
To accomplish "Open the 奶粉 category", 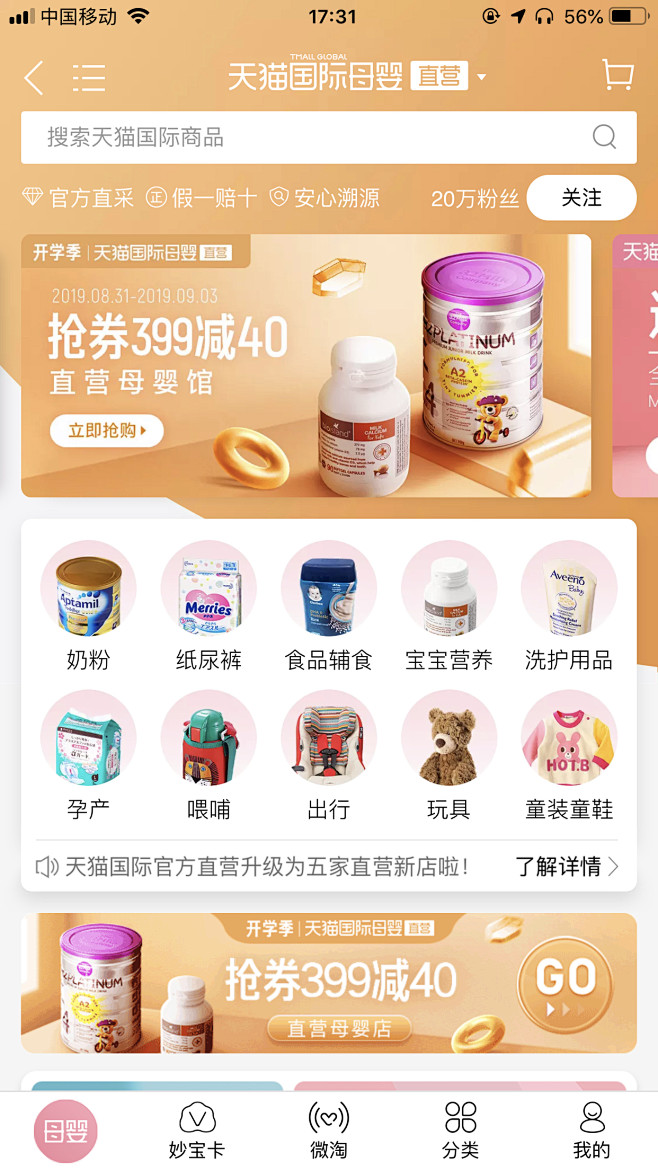I will (88, 607).
